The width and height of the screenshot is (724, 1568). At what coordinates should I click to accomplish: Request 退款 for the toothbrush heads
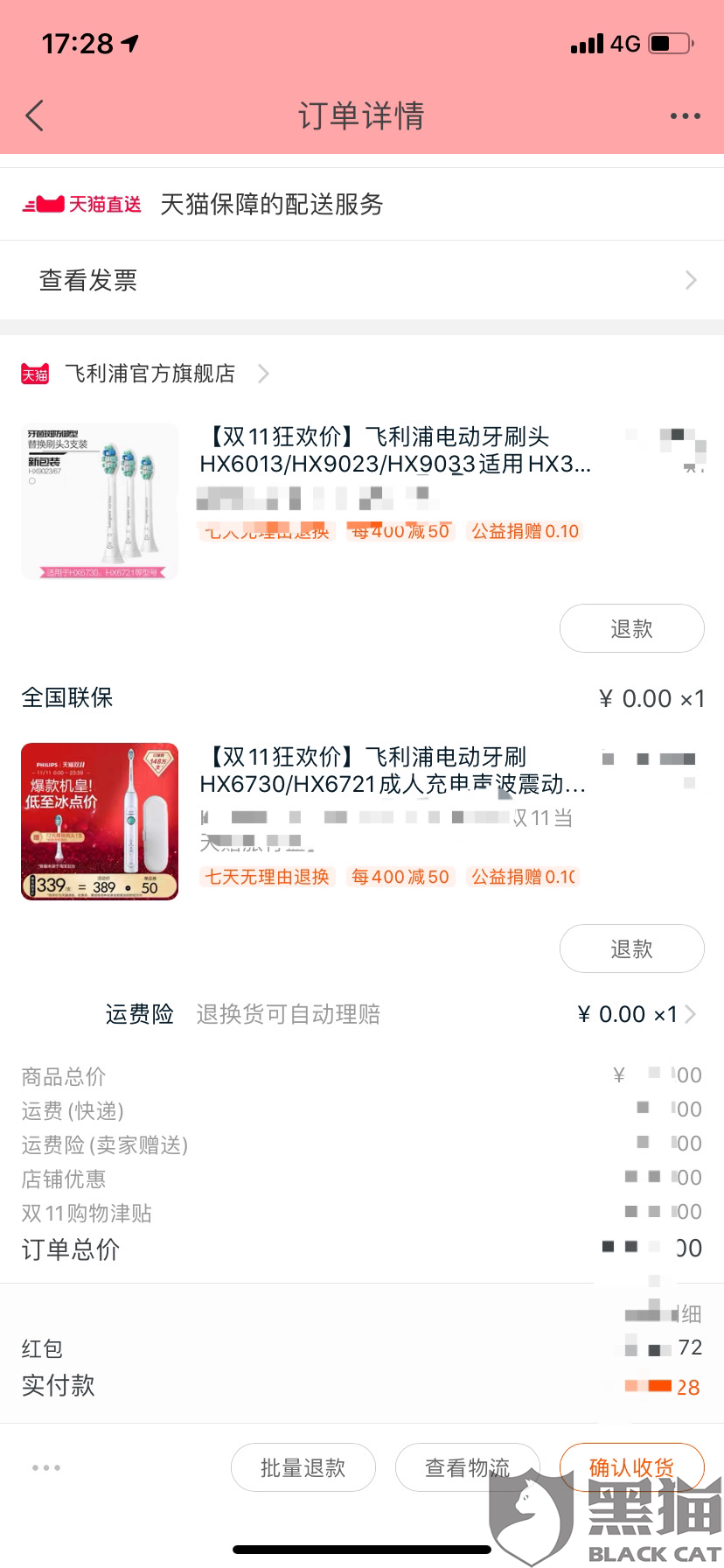(x=631, y=628)
